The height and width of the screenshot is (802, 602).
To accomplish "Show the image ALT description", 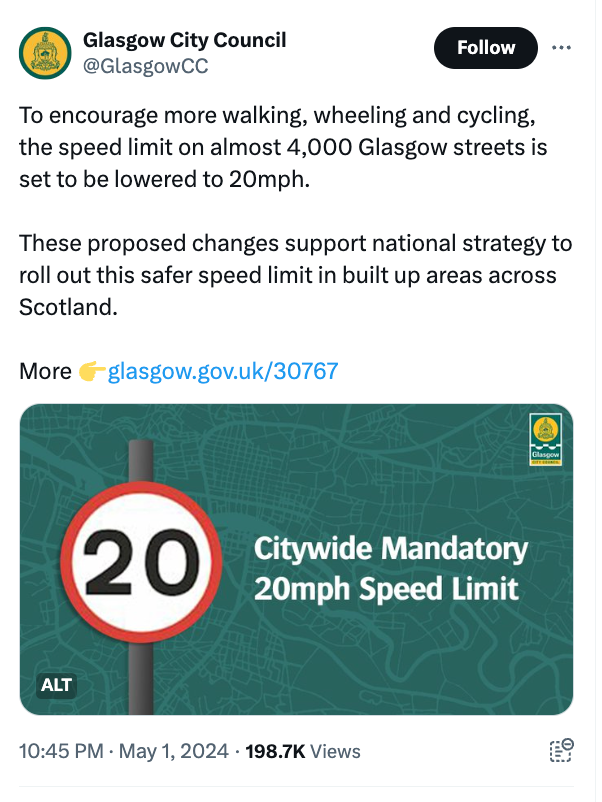I will (57, 685).
